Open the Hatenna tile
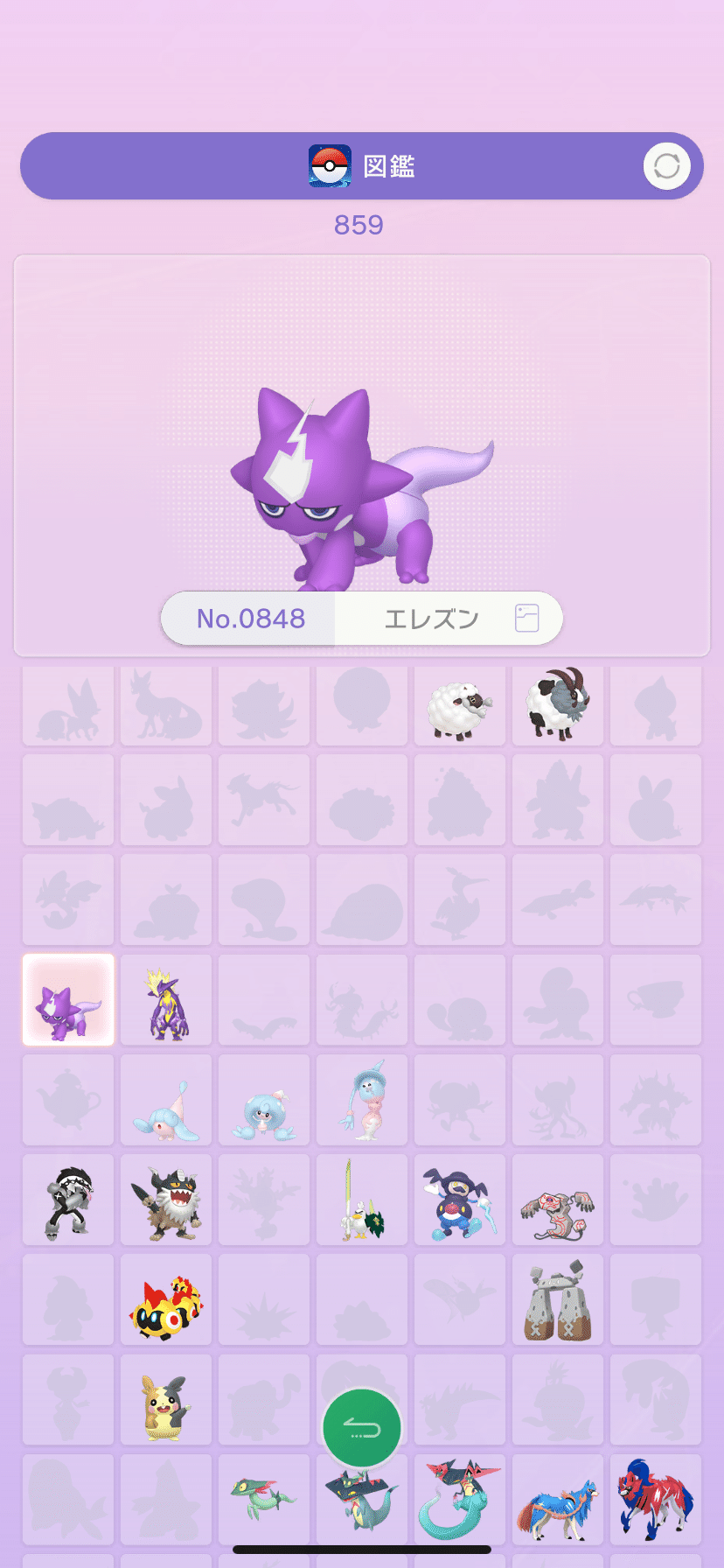Viewport: 724px width, 1568px height. (x=166, y=1101)
